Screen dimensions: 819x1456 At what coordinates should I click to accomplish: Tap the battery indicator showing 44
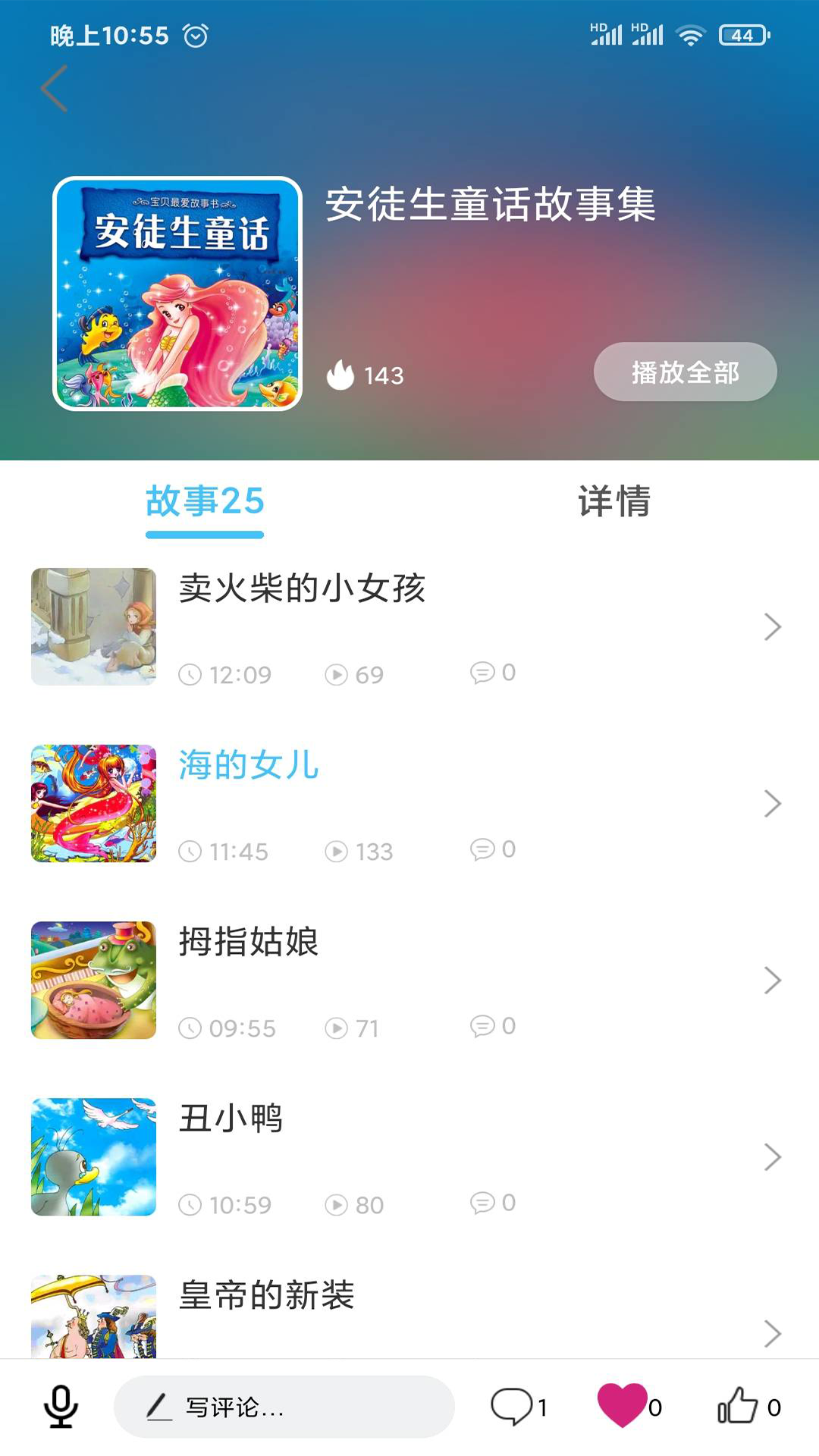741,34
